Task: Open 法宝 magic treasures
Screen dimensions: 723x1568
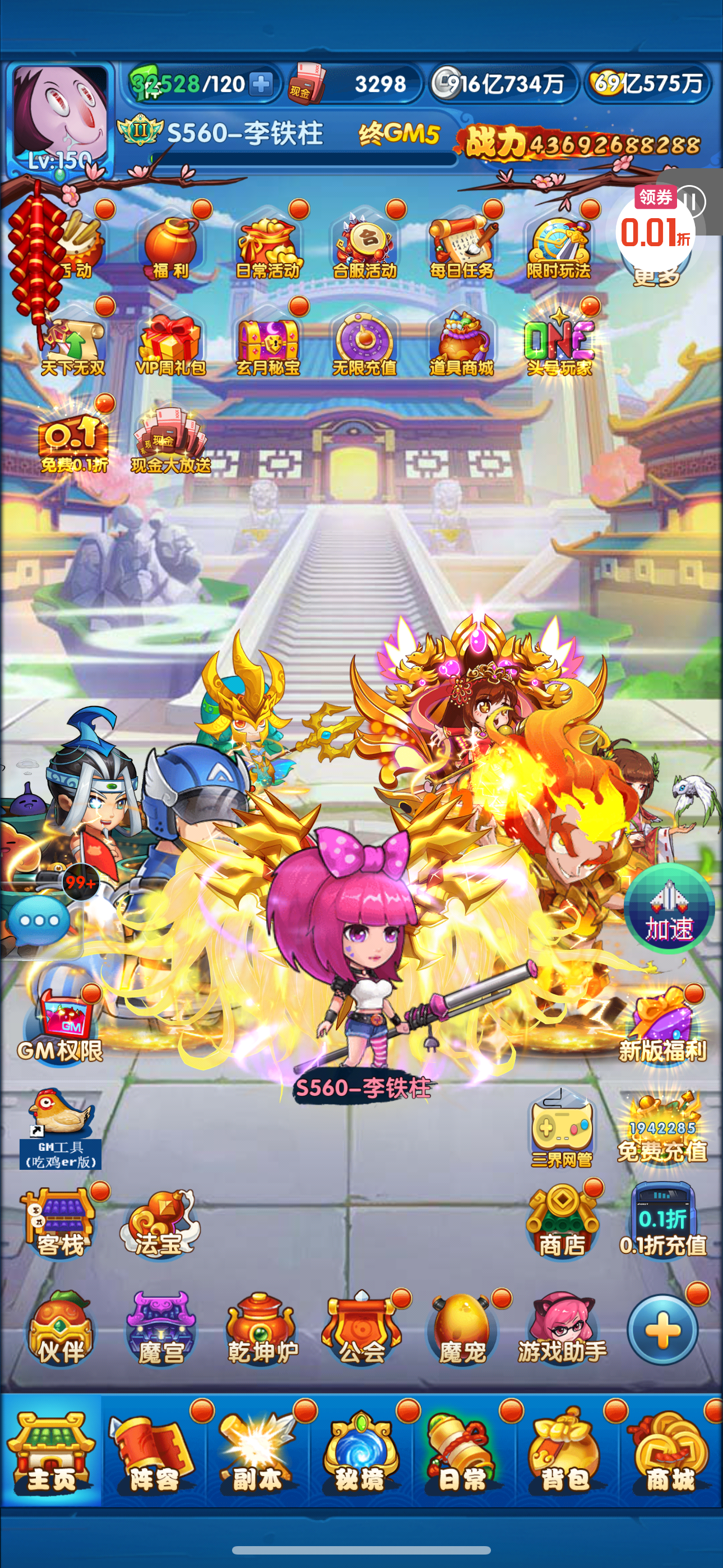Action: coord(159,1225)
